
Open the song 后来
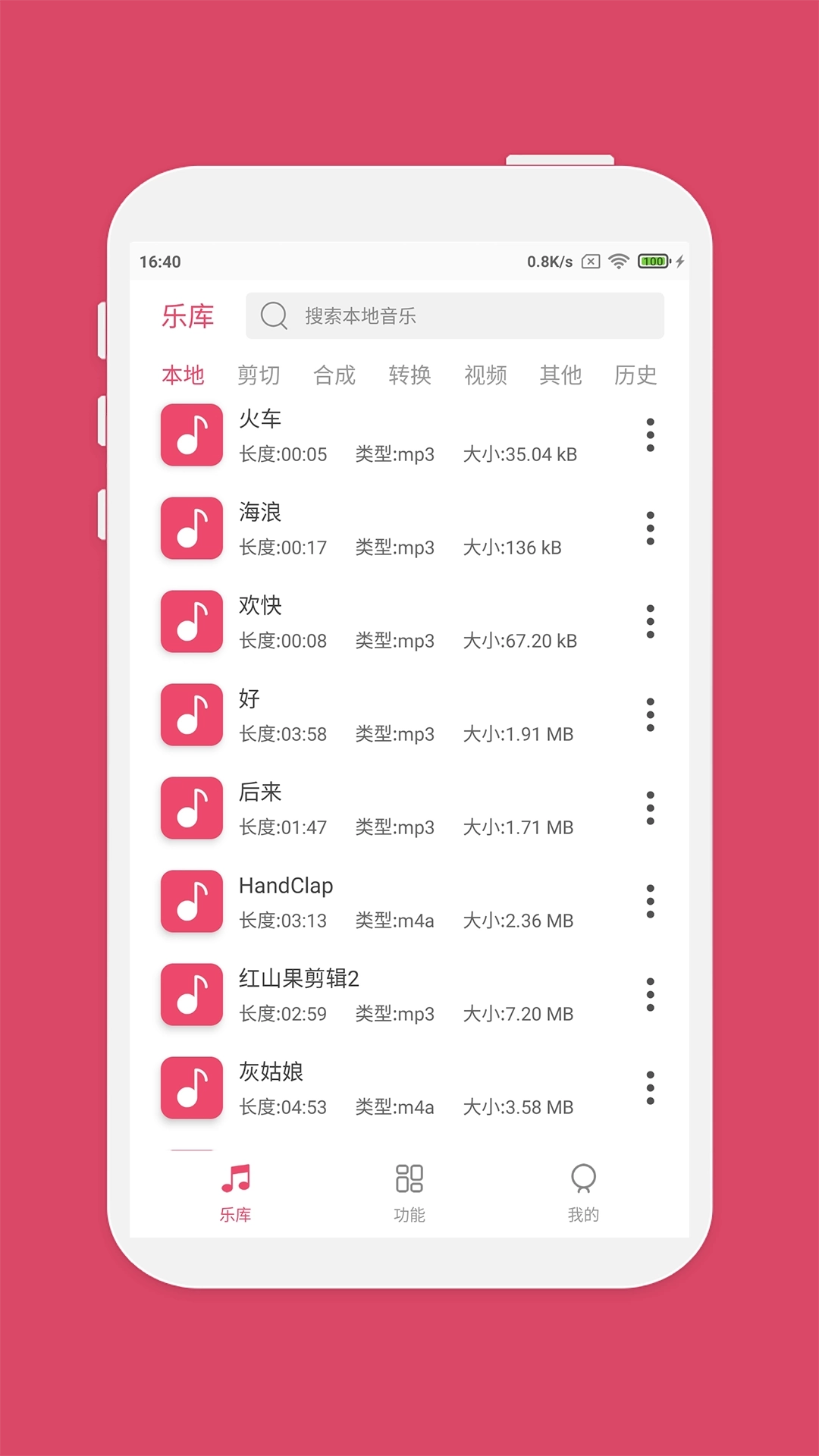[x=379, y=808]
